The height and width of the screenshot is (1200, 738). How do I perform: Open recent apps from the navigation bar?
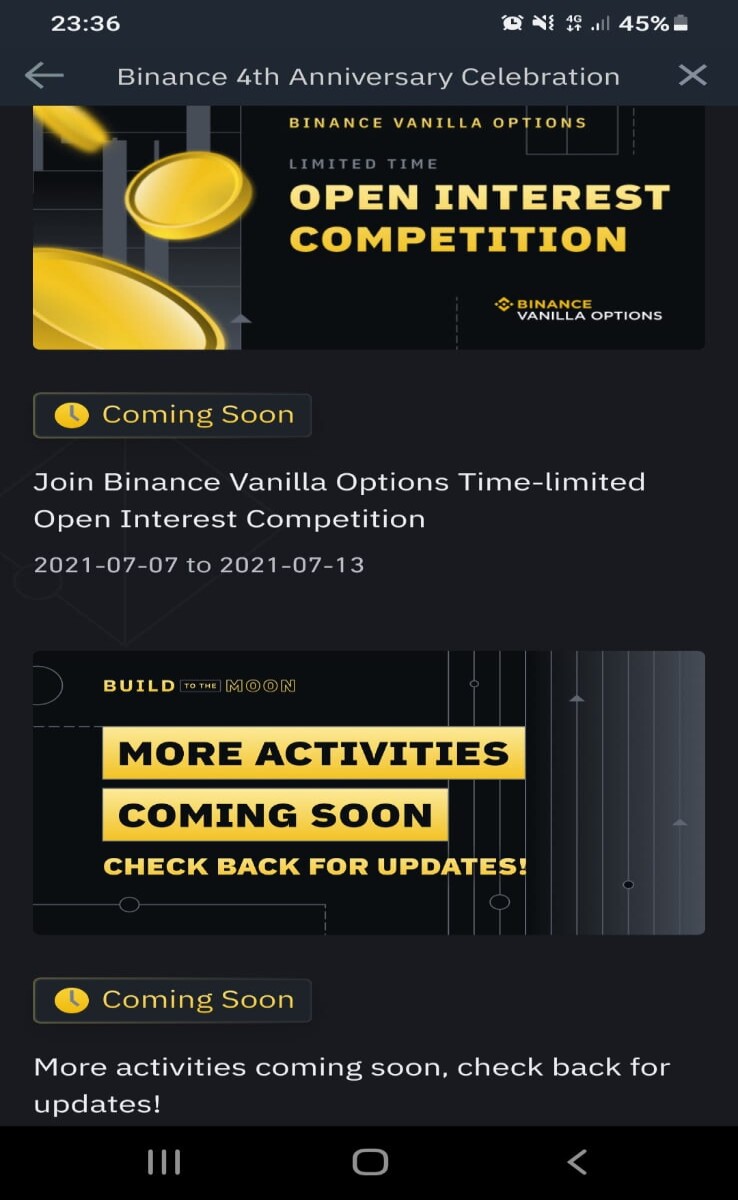[163, 1161]
